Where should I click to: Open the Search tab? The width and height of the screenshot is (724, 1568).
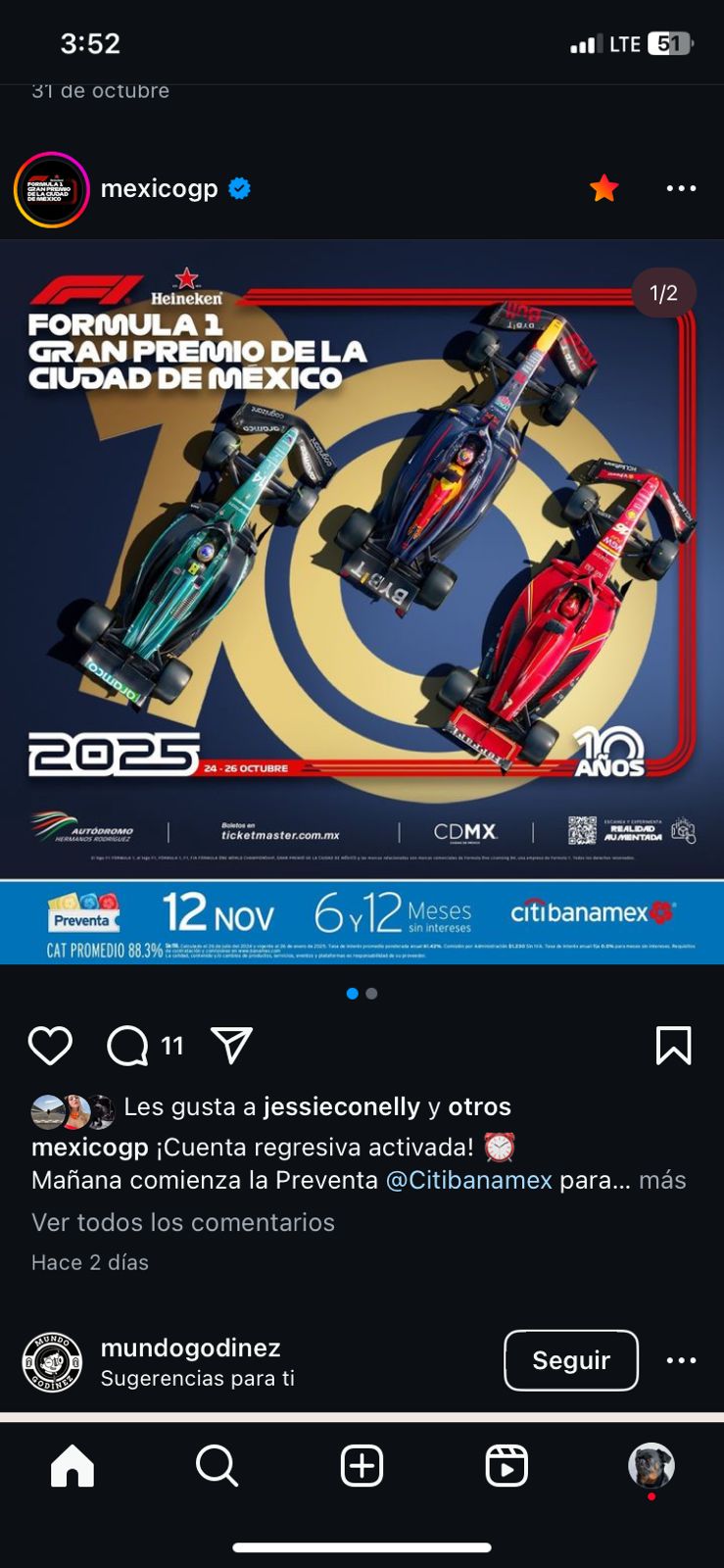tap(217, 1466)
